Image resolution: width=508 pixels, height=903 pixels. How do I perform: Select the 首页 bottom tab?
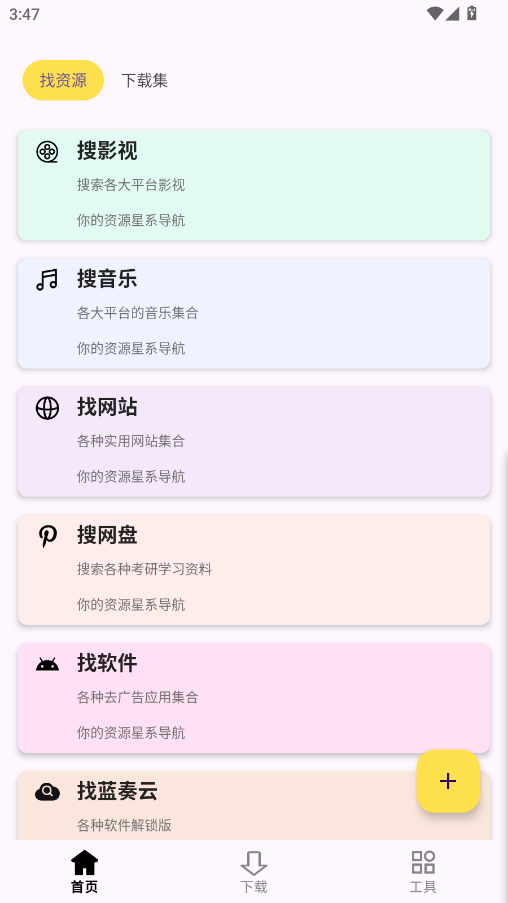pyautogui.click(x=85, y=871)
